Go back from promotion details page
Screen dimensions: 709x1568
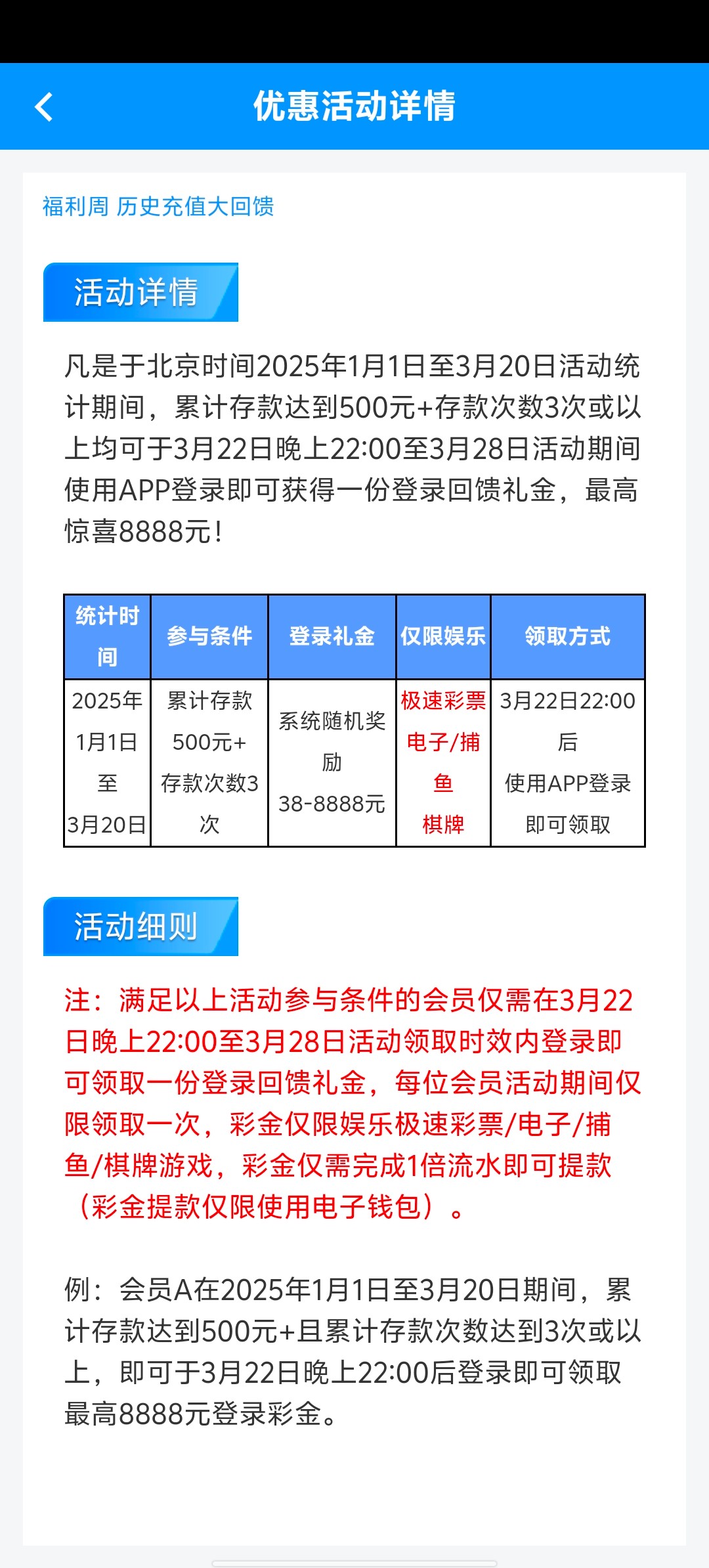pyautogui.click(x=44, y=107)
